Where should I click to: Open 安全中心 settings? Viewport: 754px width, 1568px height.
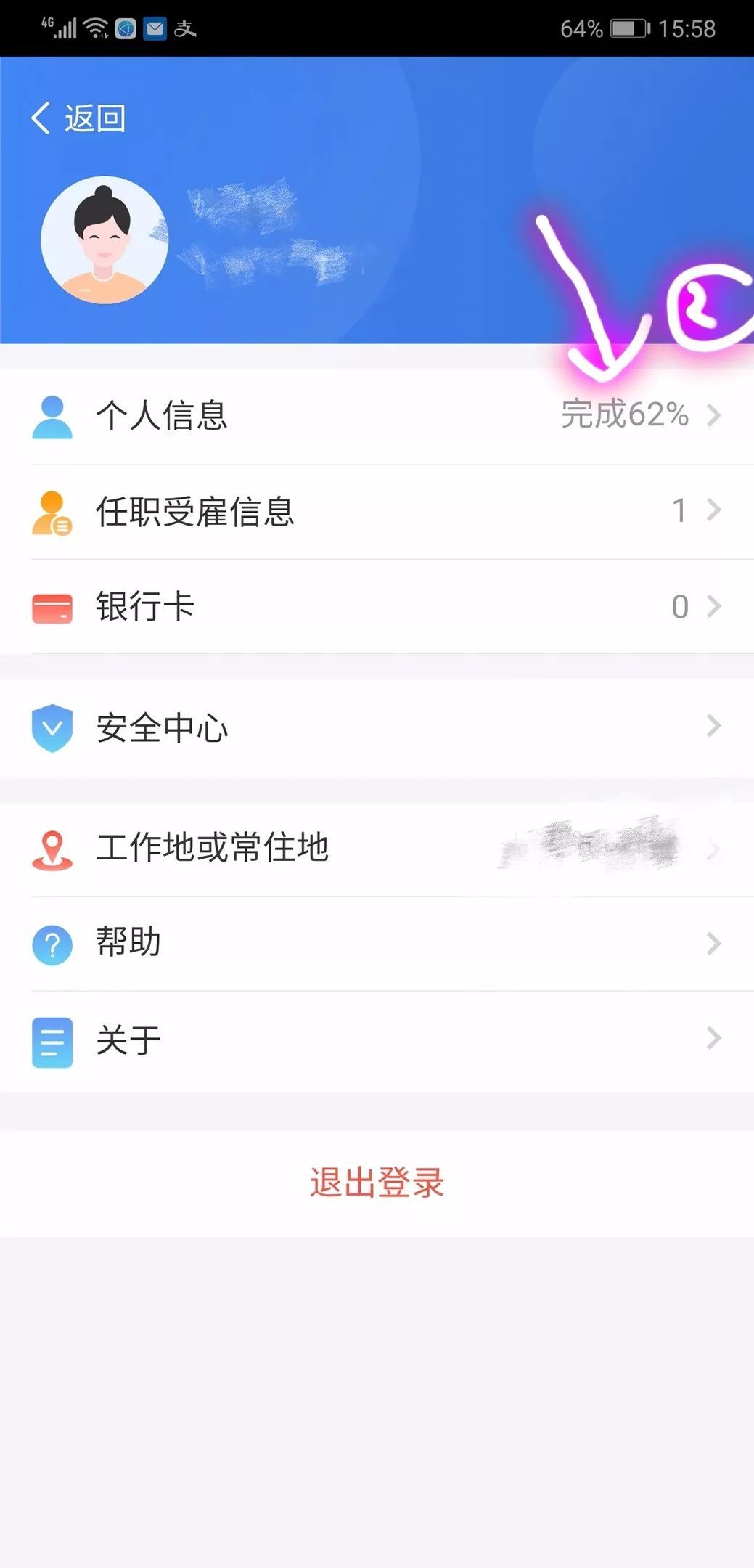(377, 727)
